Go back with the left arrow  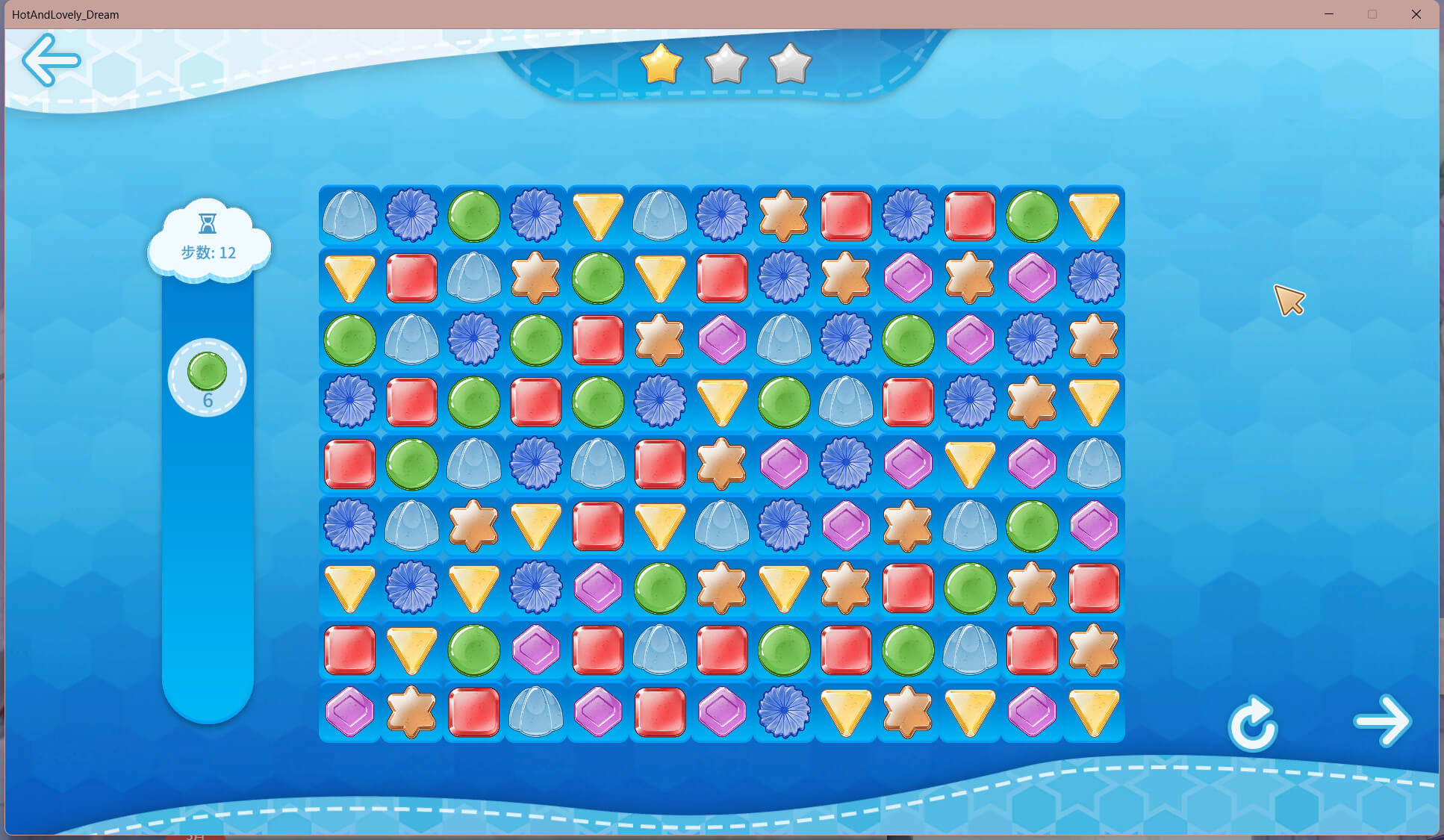click(51, 60)
